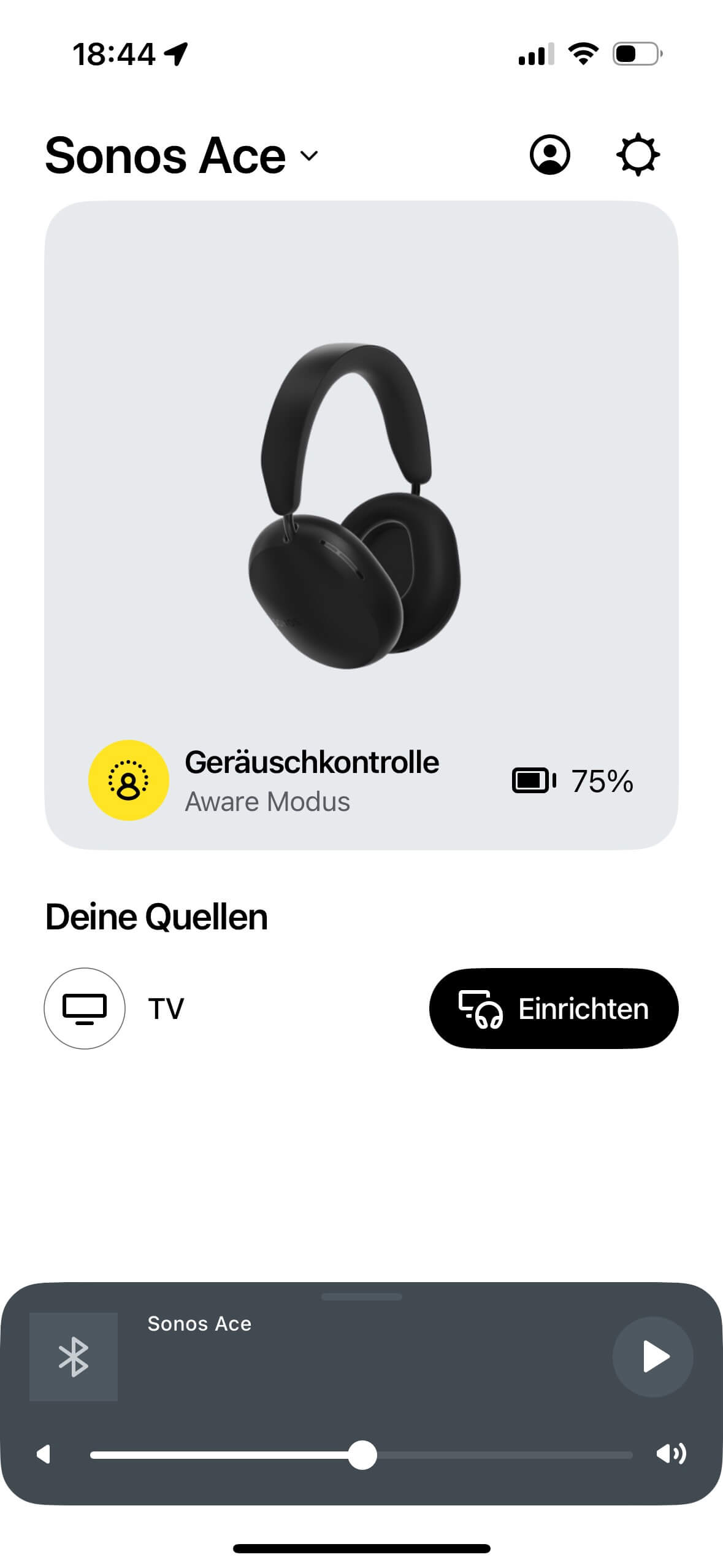The image size is (723, 1568).
Task: Open the account profile icon
Action: pos(549,155)
